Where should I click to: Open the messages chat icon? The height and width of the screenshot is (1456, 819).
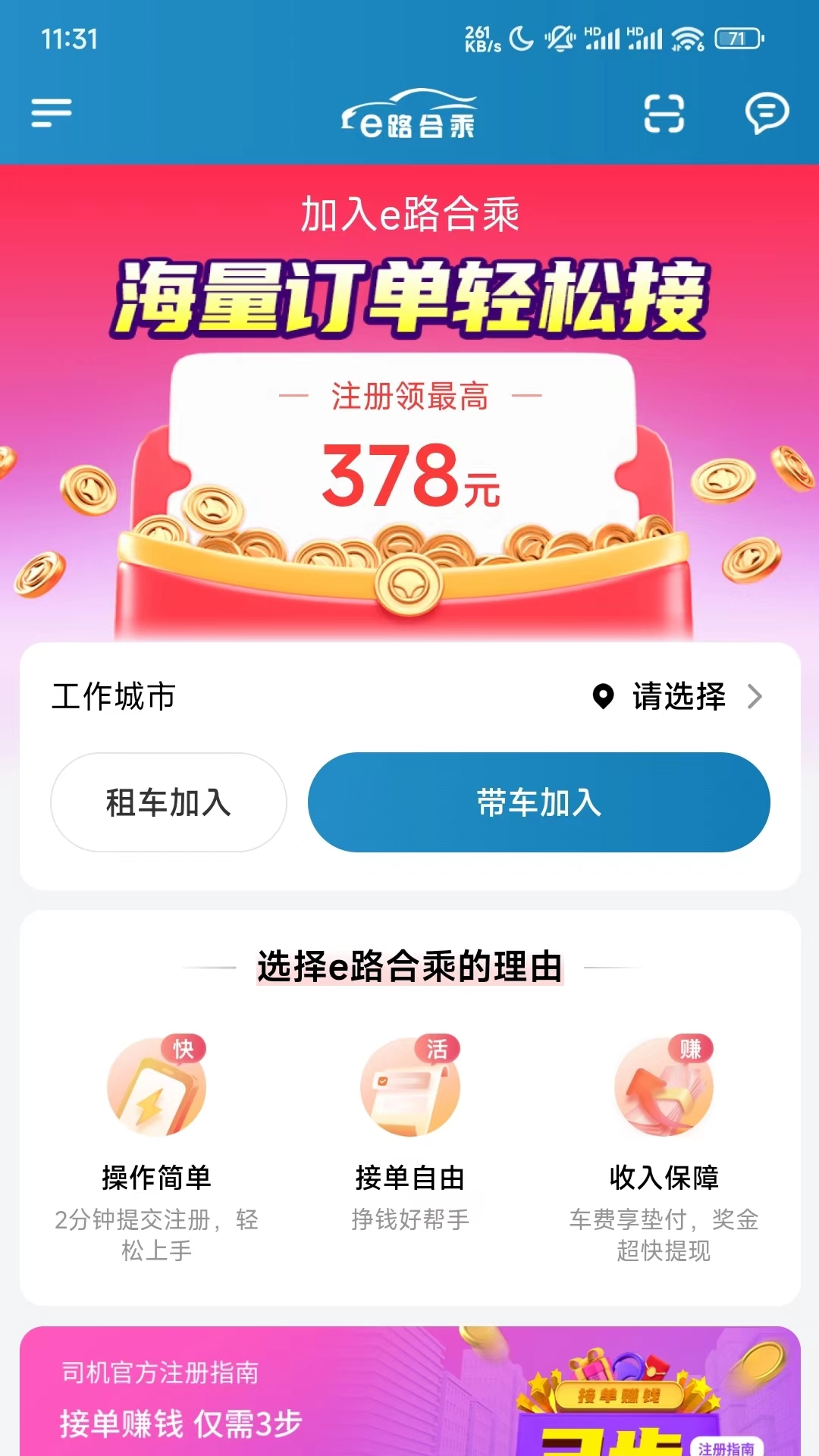[x=766, y=114]
